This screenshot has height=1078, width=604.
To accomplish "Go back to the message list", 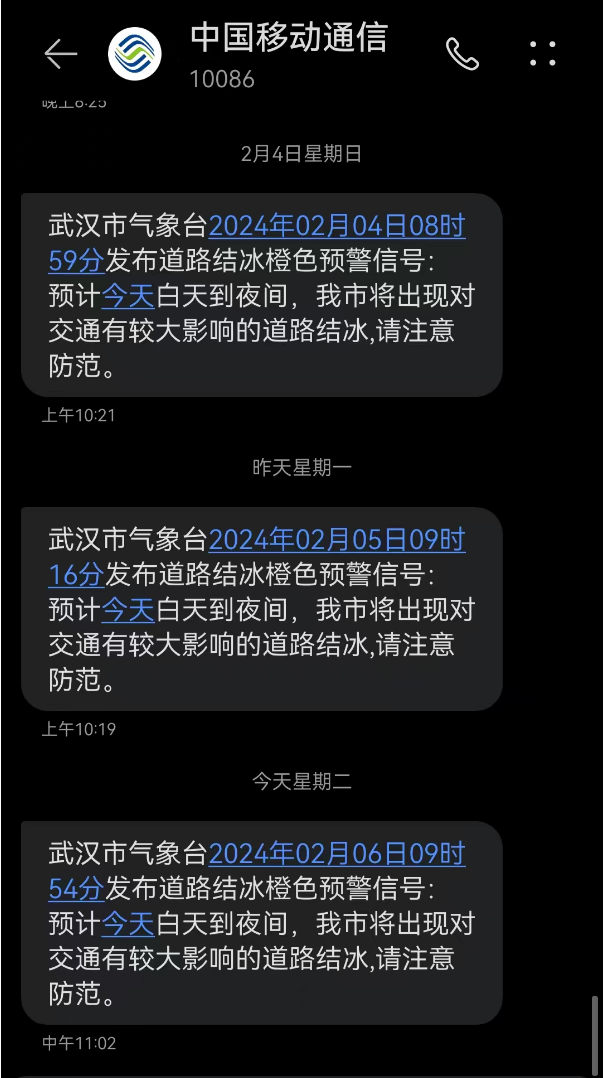I will pyautogui.click(x=61, y=54).
